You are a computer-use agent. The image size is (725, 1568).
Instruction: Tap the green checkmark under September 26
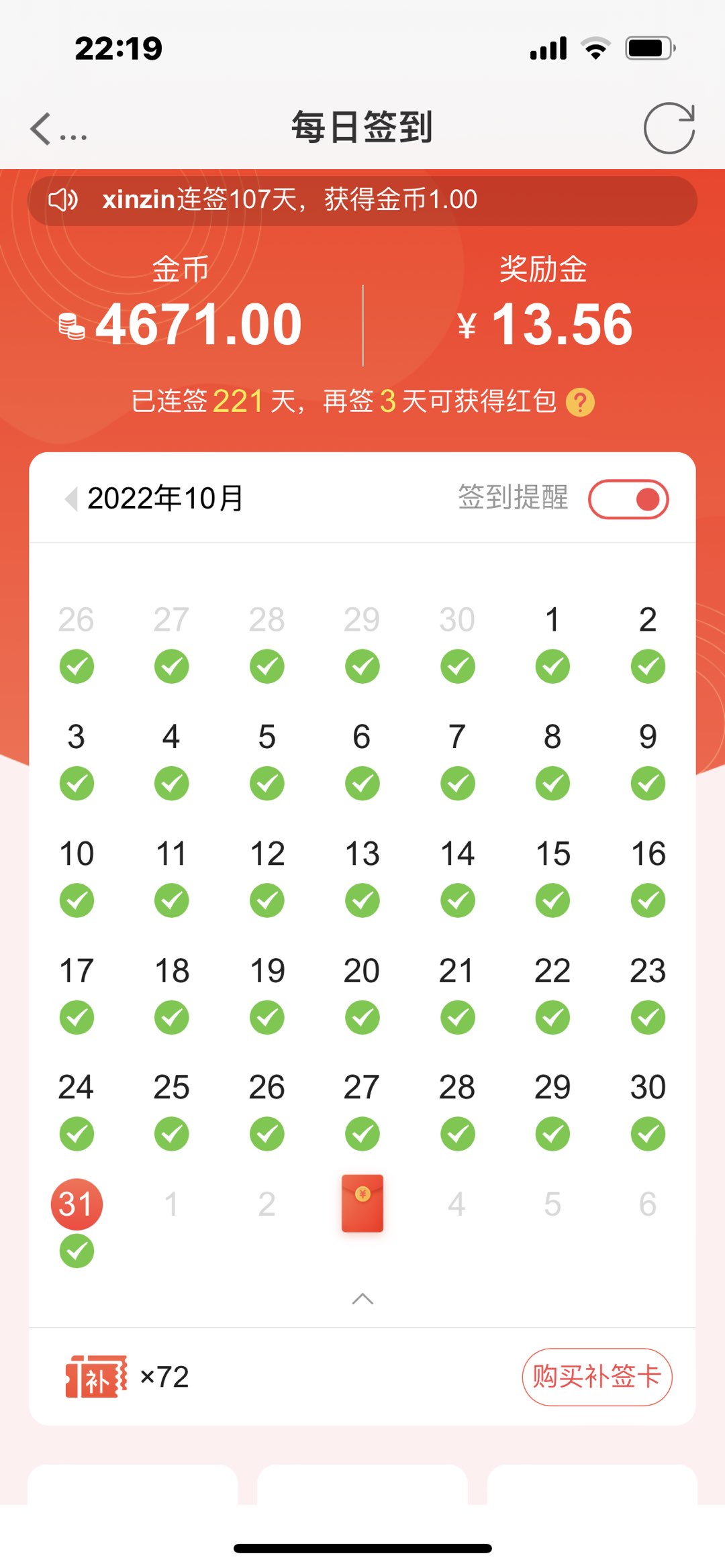pyautogui.click(x=76, y=666)
